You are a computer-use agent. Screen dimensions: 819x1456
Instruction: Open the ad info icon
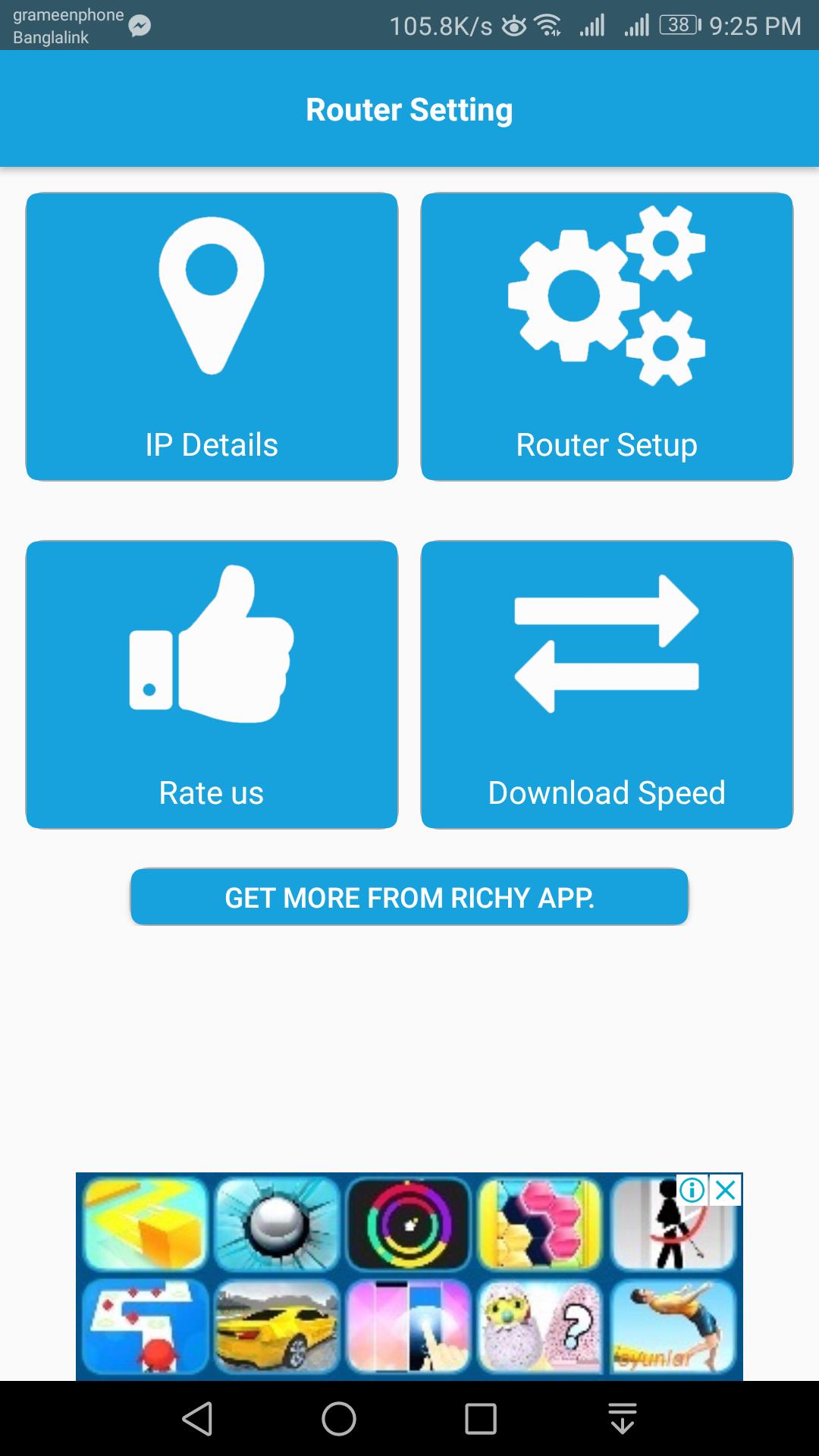(x=692, y=1190)
